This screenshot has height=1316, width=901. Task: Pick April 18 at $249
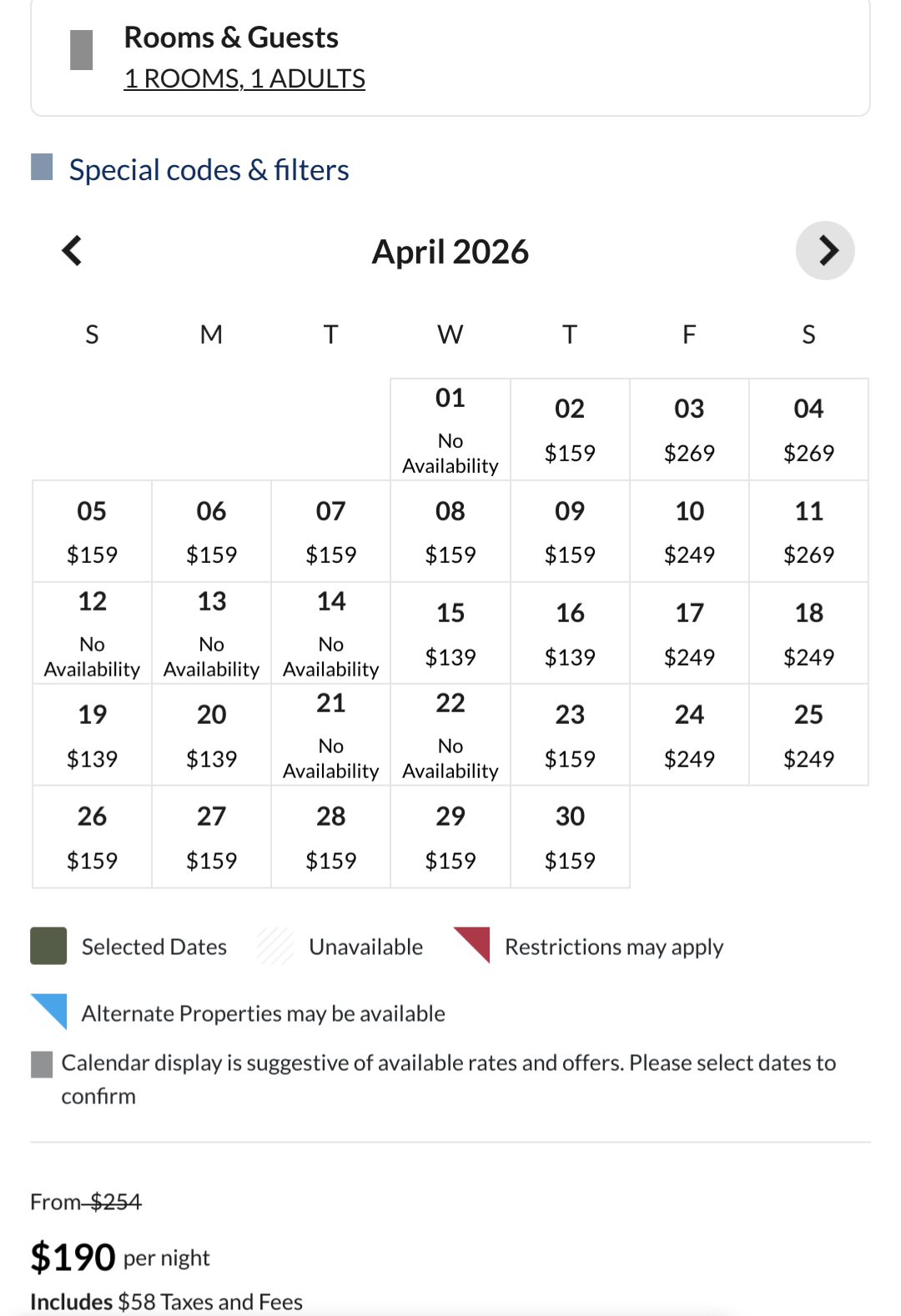(808, 634)
